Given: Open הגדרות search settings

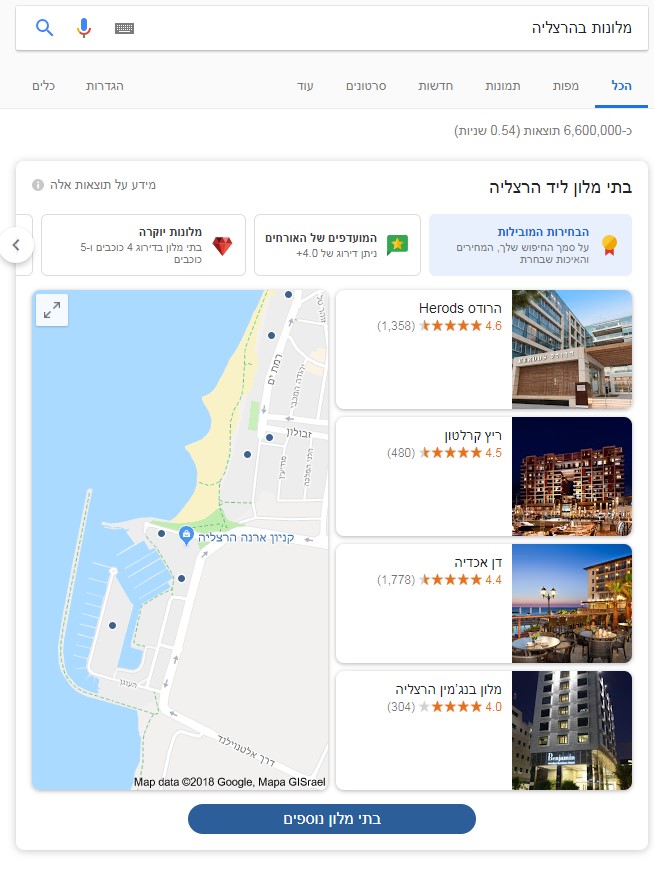Looking at the screenshot, I should [x=104, y=86].
